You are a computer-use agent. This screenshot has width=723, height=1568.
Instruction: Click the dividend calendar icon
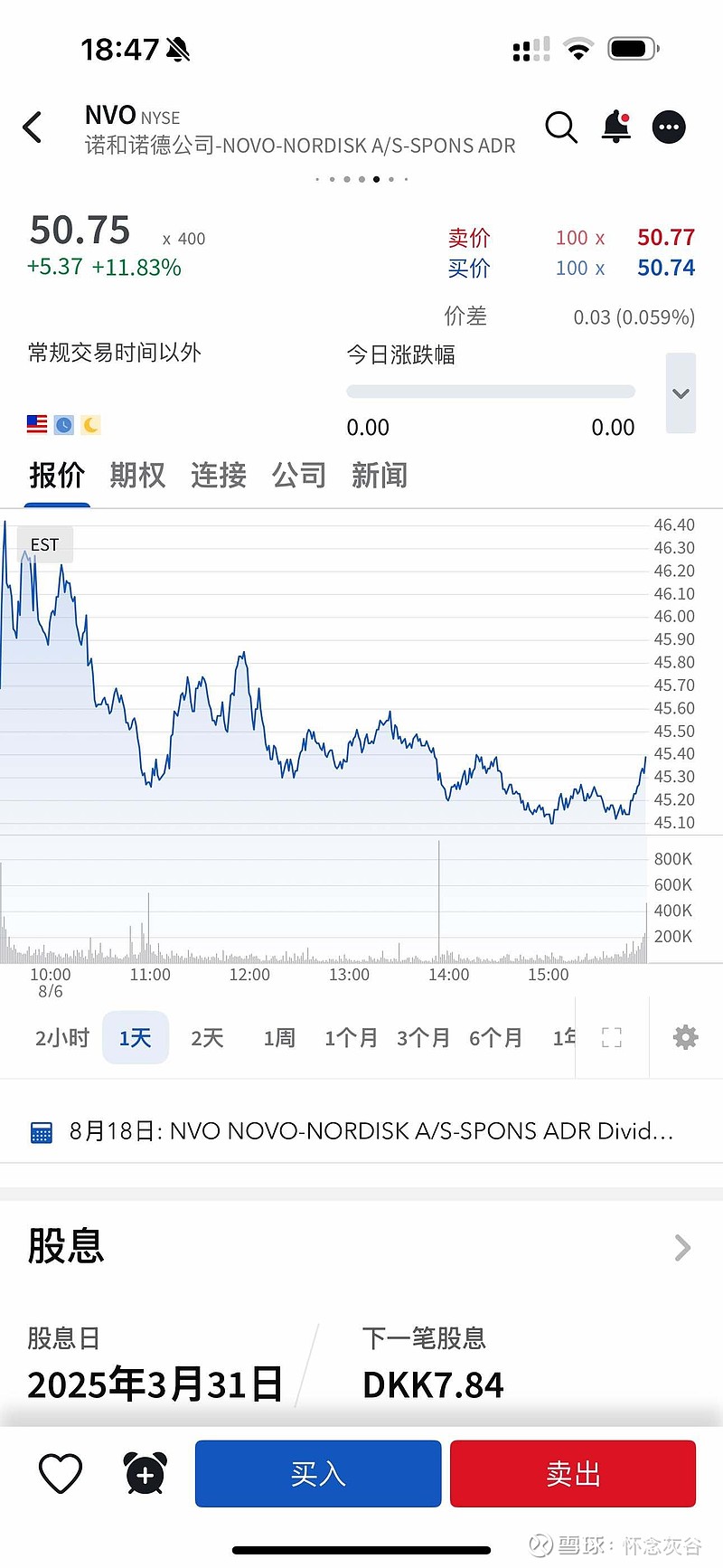pyautogui.click(x=41, y=1131)
